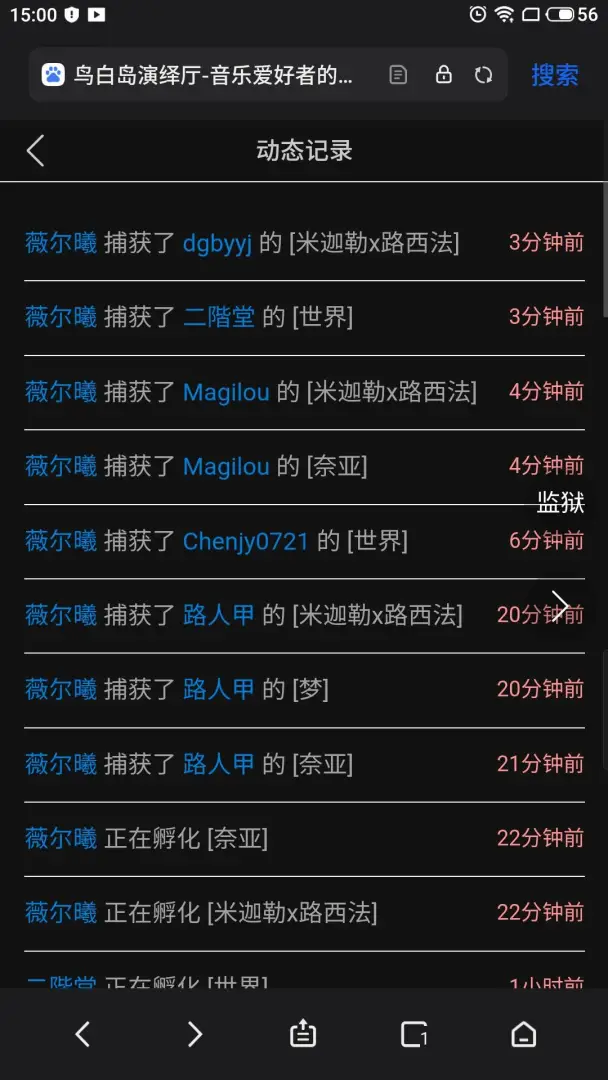This screenshot has width=608, height=1080.
Task: View site security via the lock icon
Action: point(443,74)
